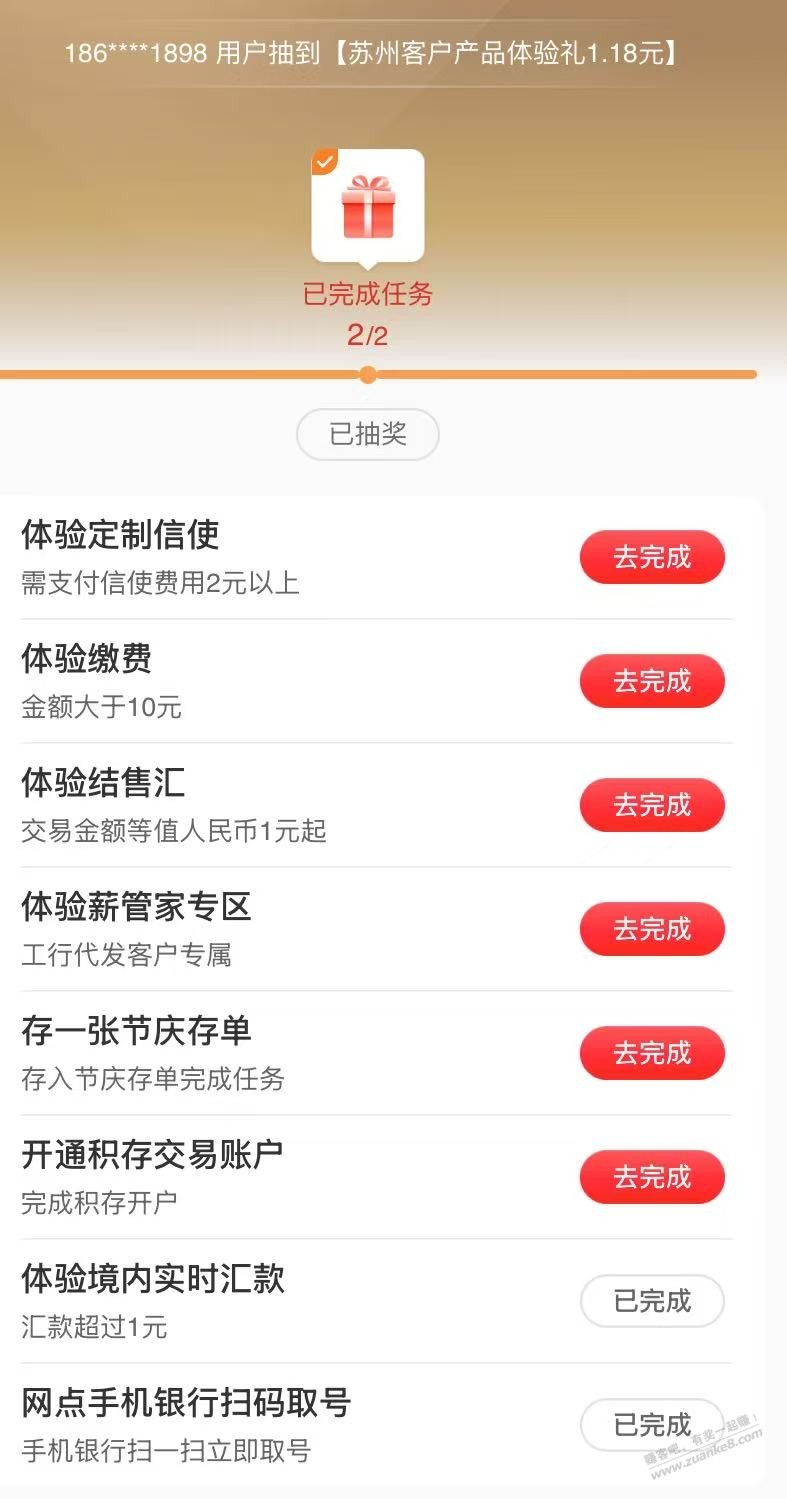Tap 去完成 next to 体验薪管家专区
Viewport: 787px width, 1499px height.
652,929
